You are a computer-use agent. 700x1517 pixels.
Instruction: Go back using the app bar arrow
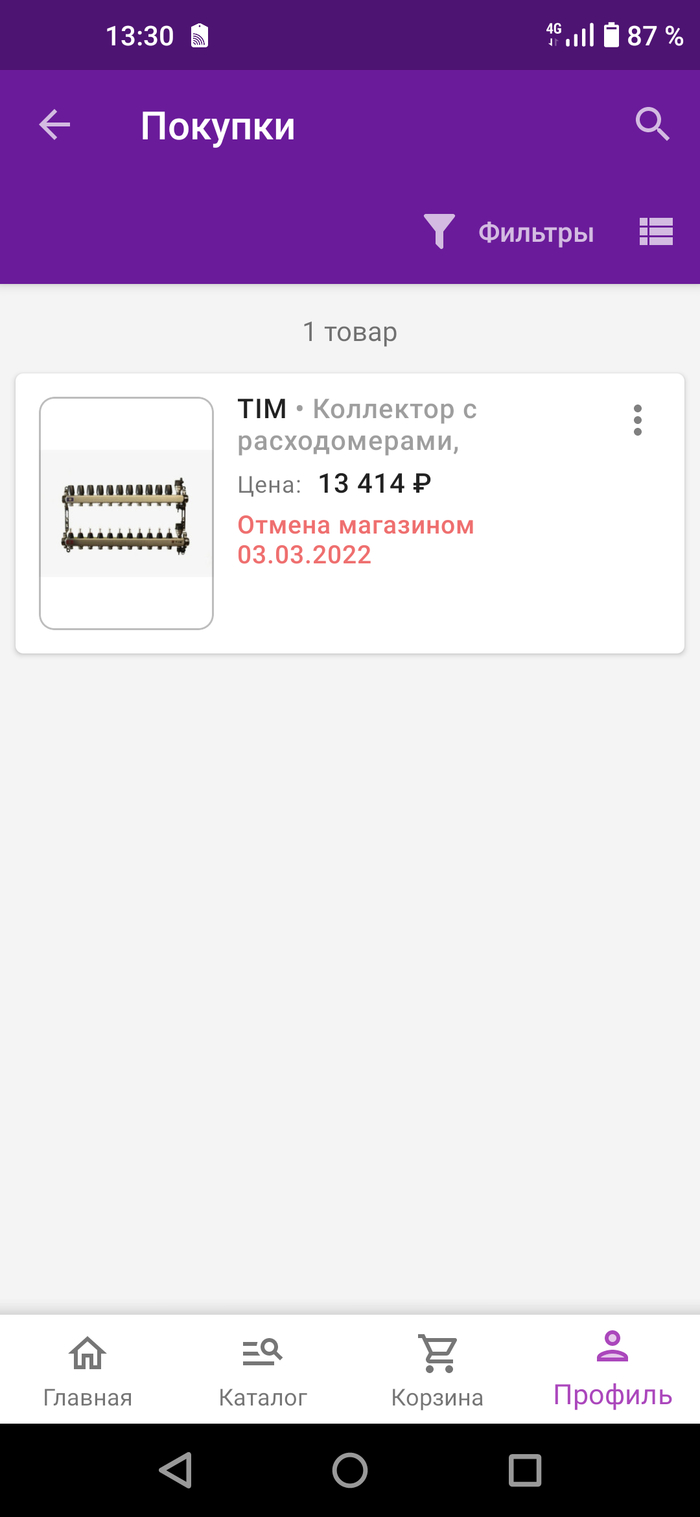tap(55, 125)
